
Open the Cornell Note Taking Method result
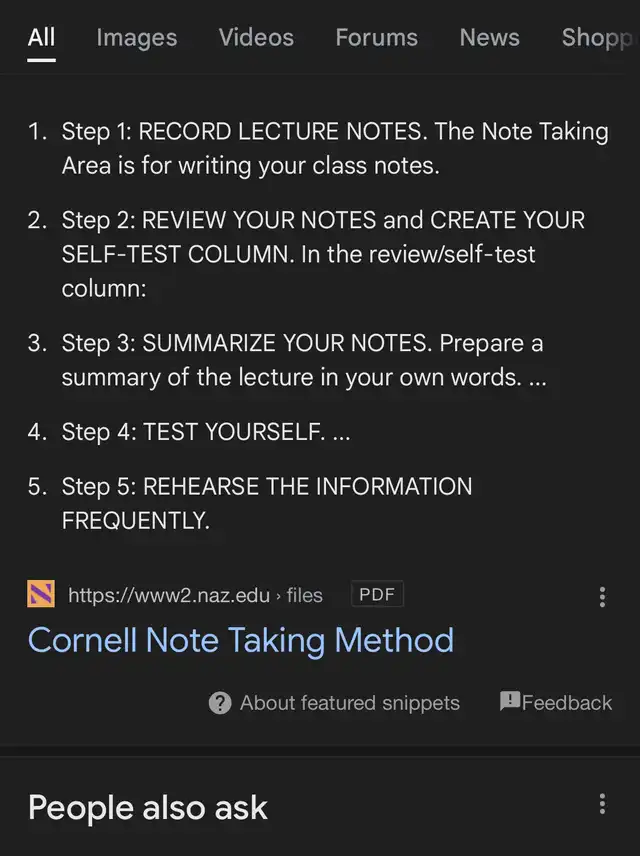pos(241,640)
